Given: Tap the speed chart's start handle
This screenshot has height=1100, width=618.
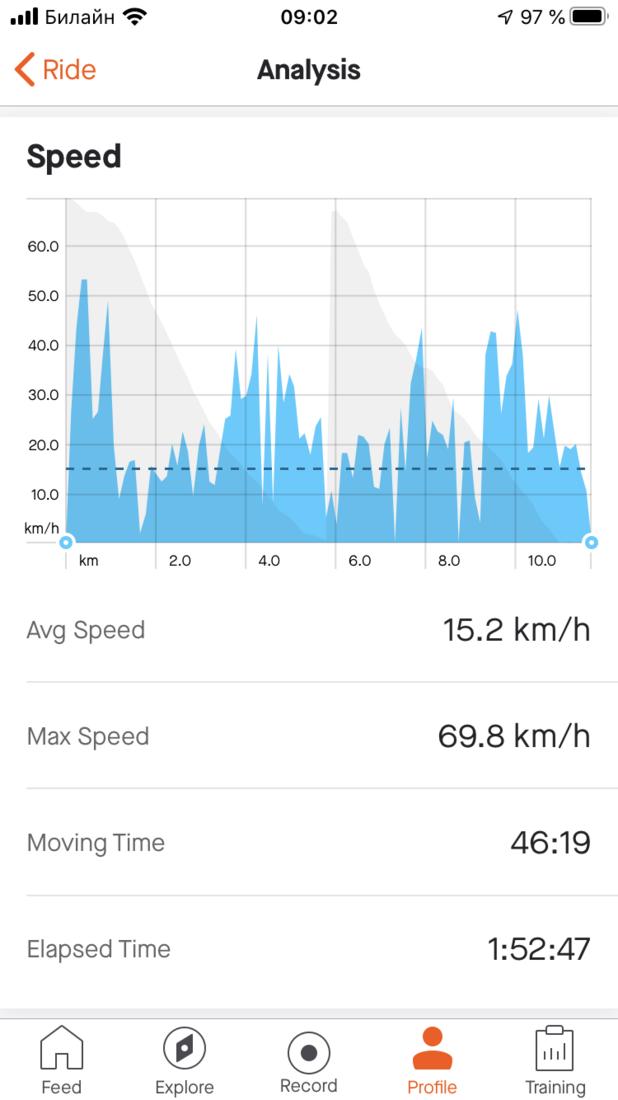Looking at the screenshot, I should pyautogui.click(x=67, y=542).
